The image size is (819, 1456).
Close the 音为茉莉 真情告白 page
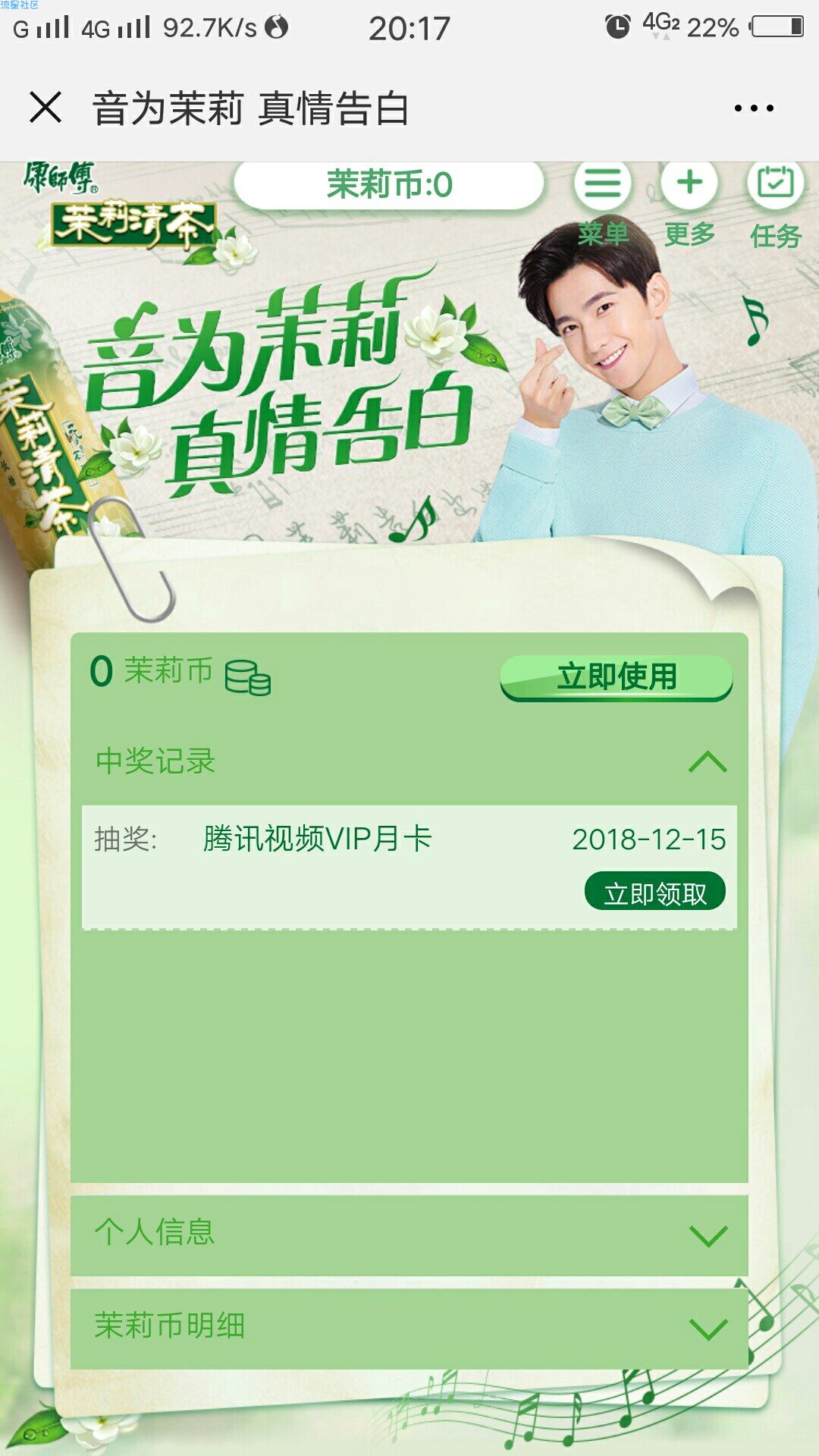click(45, 108)
